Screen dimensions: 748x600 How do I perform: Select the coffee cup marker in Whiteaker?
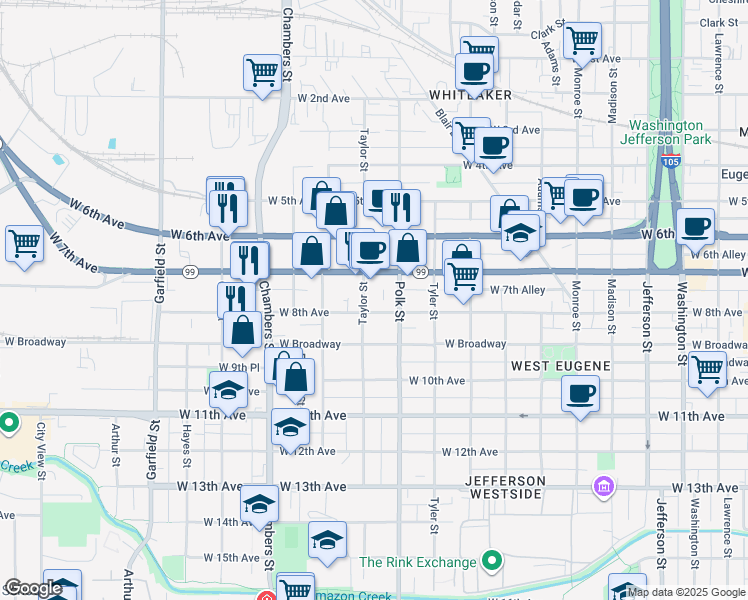pos(474,72)
